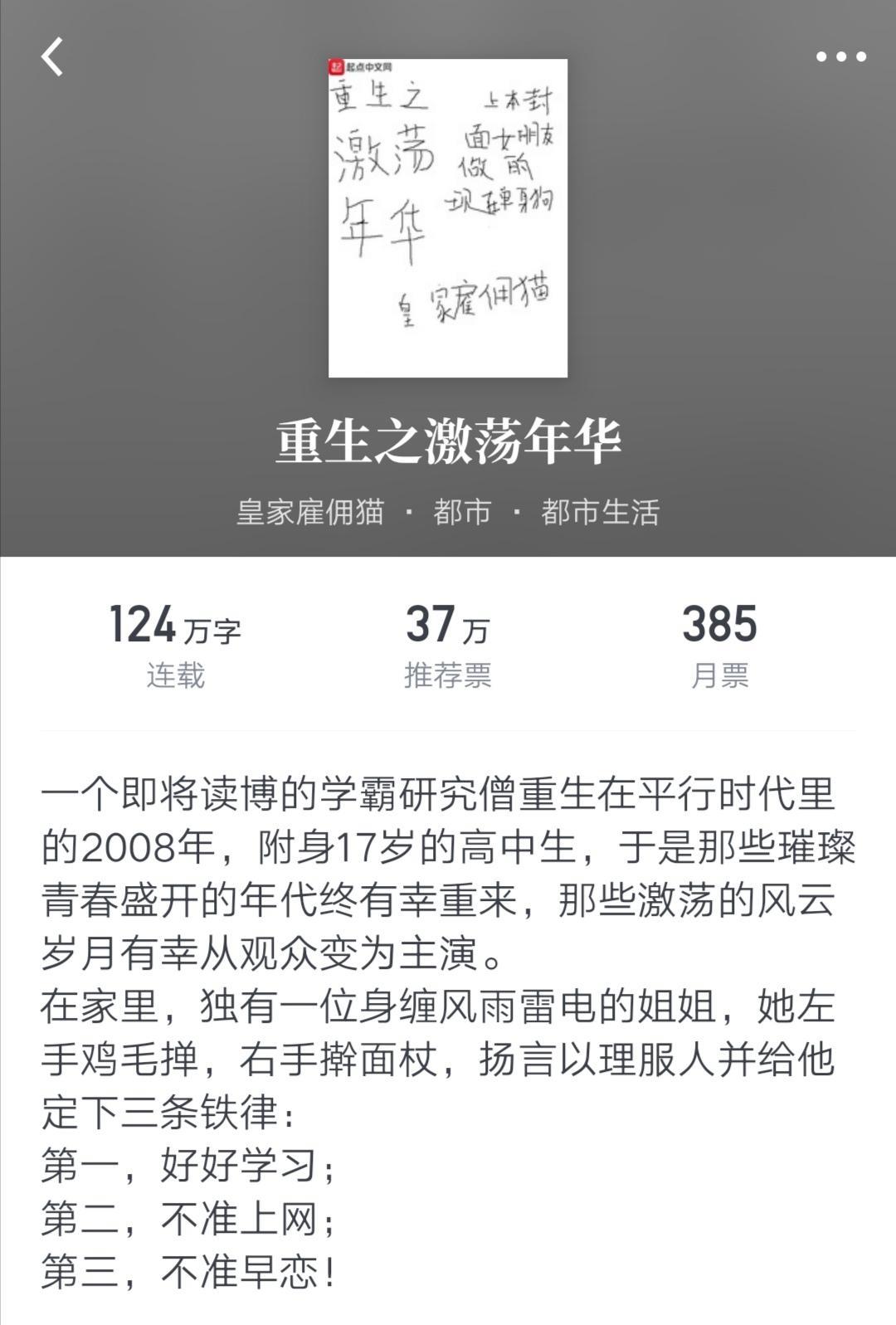
Task: Open the 月票 count
Action: coord(719,646)
